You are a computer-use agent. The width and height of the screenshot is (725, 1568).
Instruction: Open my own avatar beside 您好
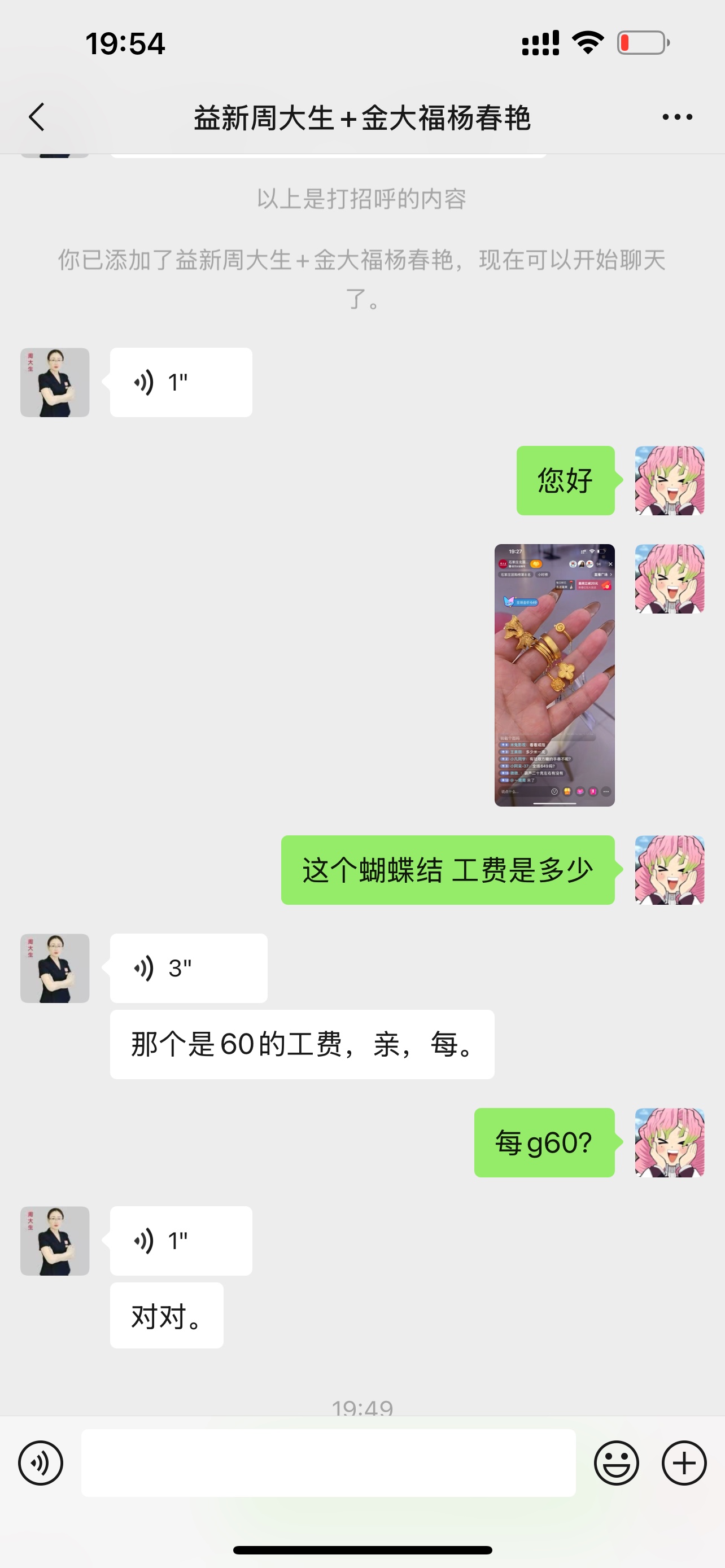click(669, 480)
